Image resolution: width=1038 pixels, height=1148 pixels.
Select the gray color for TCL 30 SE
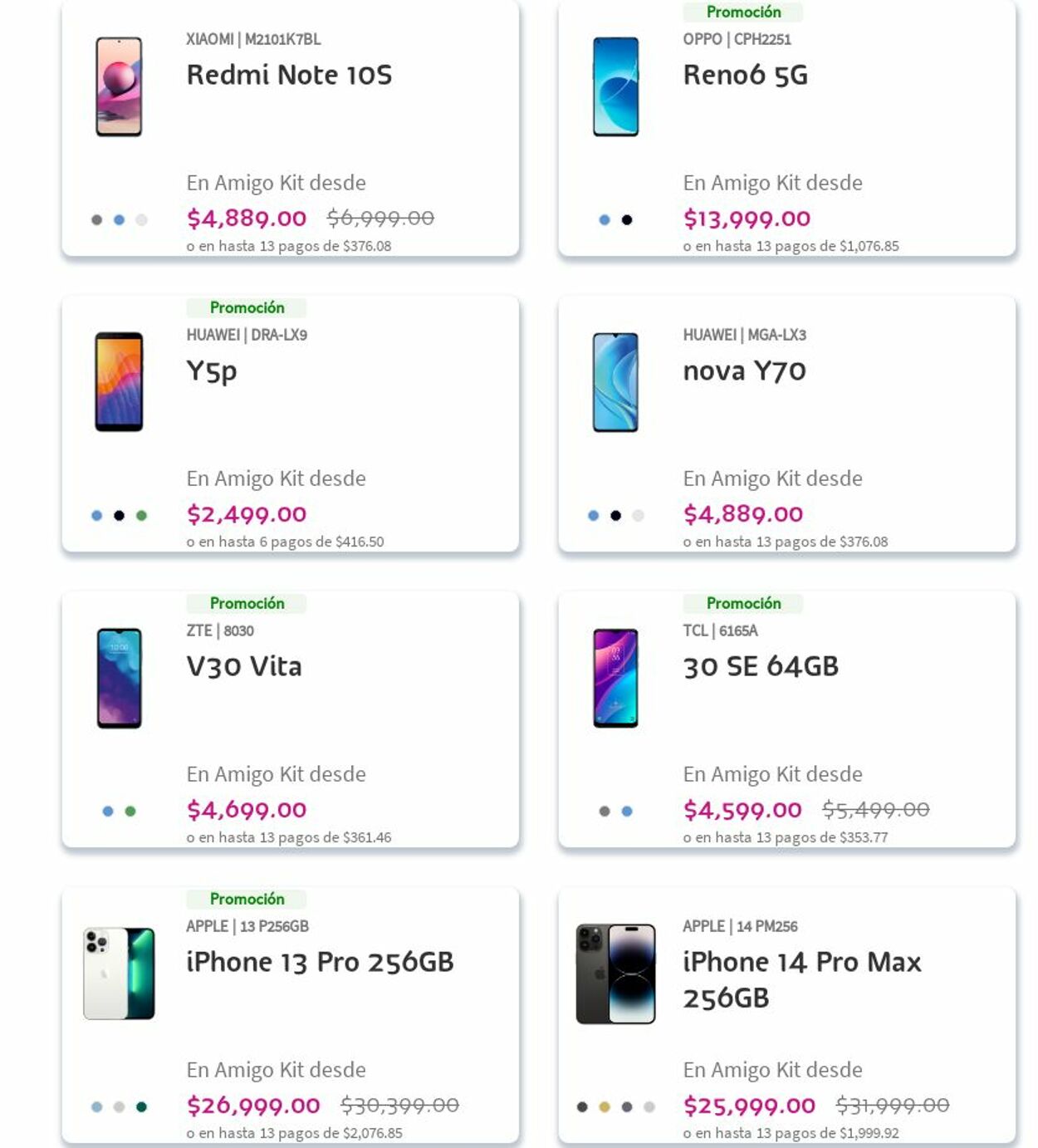click(x=605, y=812)
